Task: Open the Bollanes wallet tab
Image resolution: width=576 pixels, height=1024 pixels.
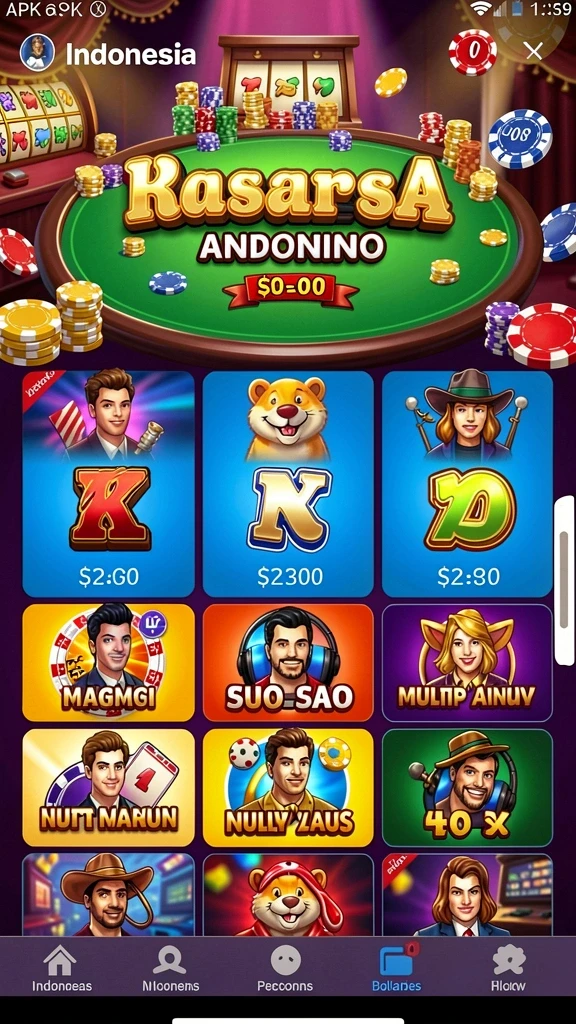Action: [x=396, y=968]
